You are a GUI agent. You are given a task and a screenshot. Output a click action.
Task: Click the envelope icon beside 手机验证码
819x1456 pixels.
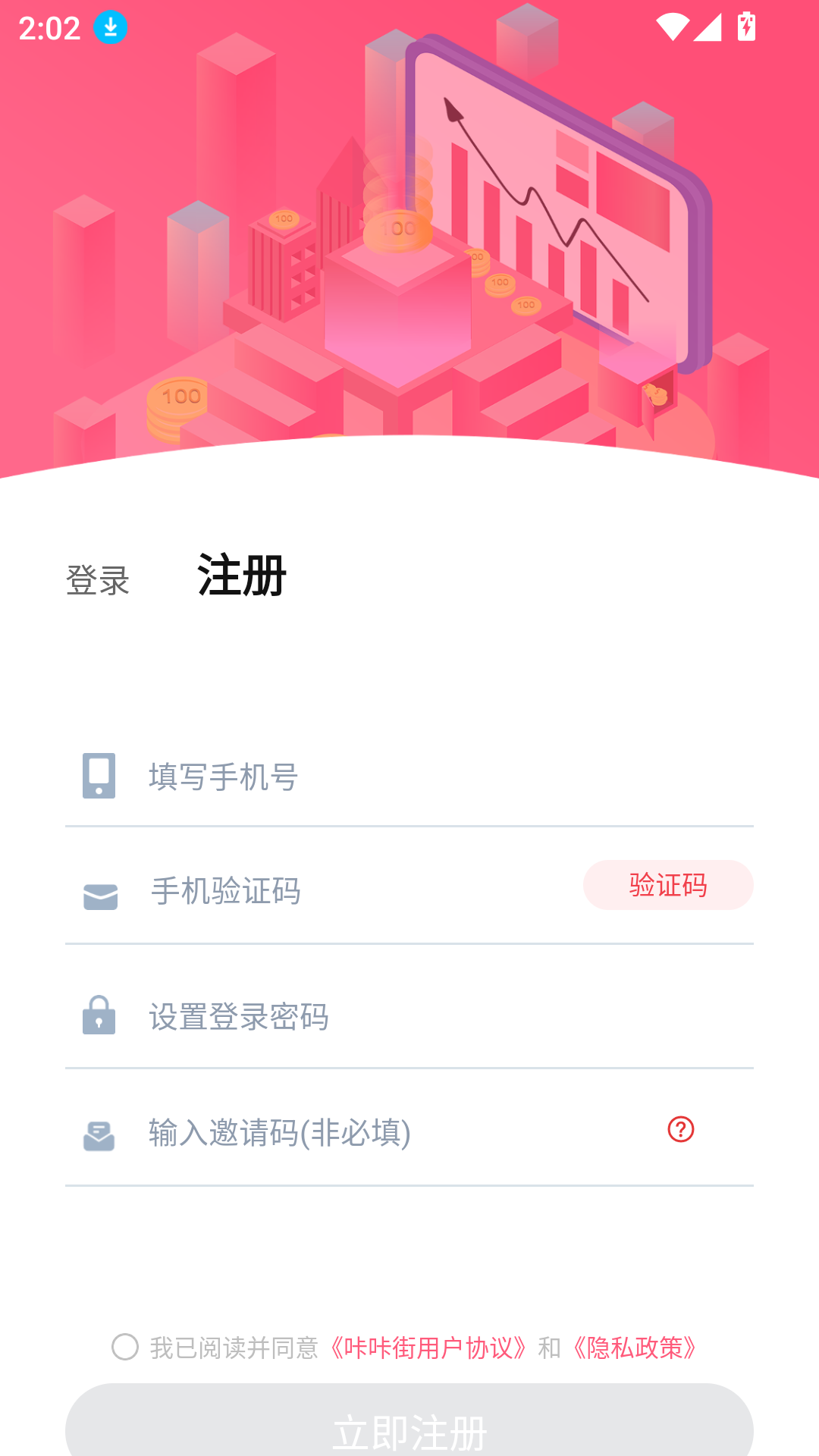99,895
